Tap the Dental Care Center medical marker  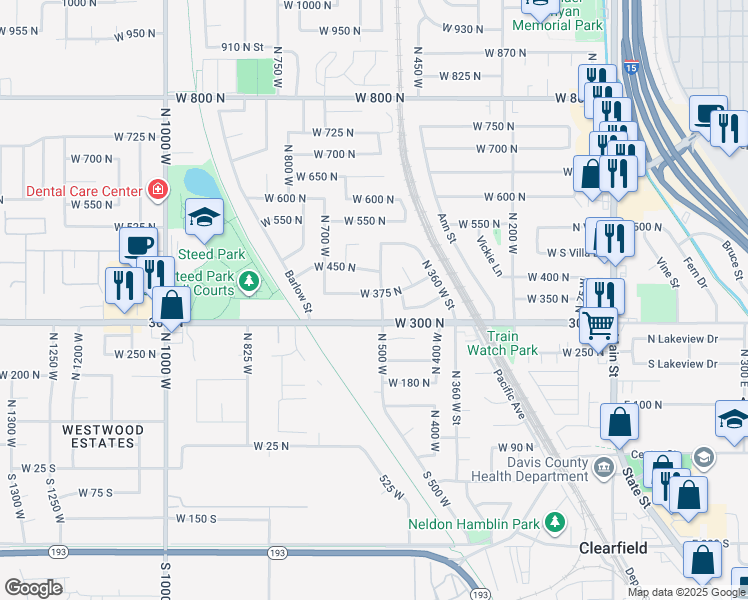pyautogui.click(x=157, y=189)
